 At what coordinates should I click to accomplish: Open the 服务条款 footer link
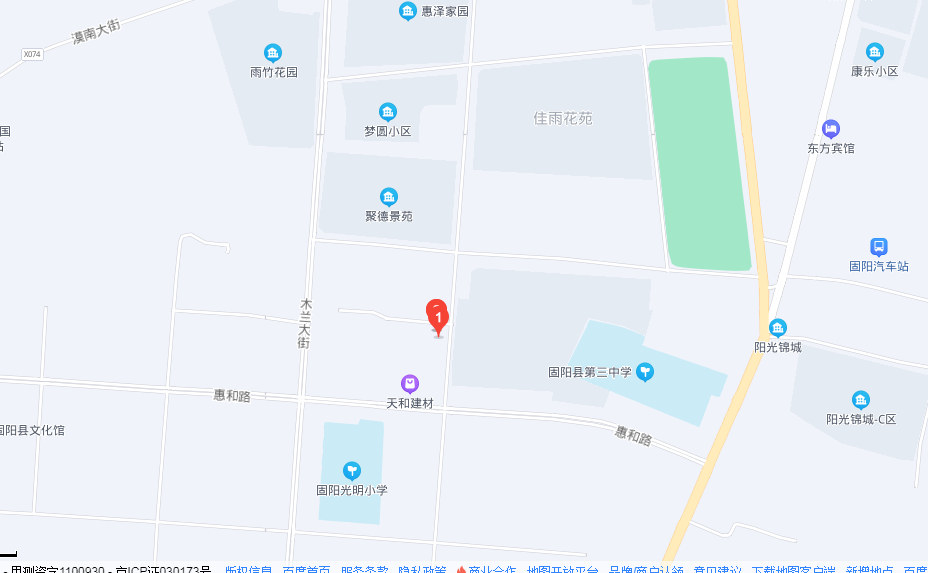(364, 568)
